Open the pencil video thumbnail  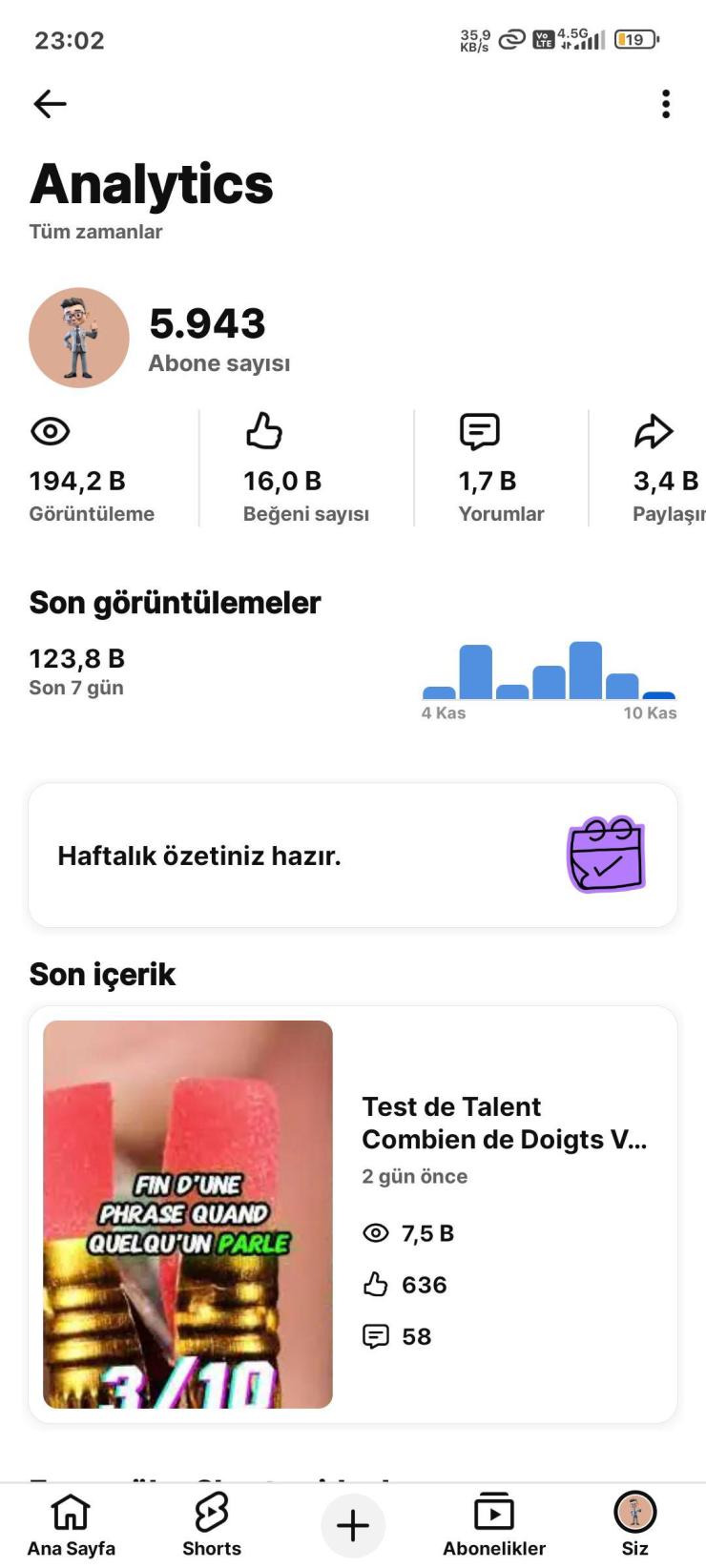187,1216
